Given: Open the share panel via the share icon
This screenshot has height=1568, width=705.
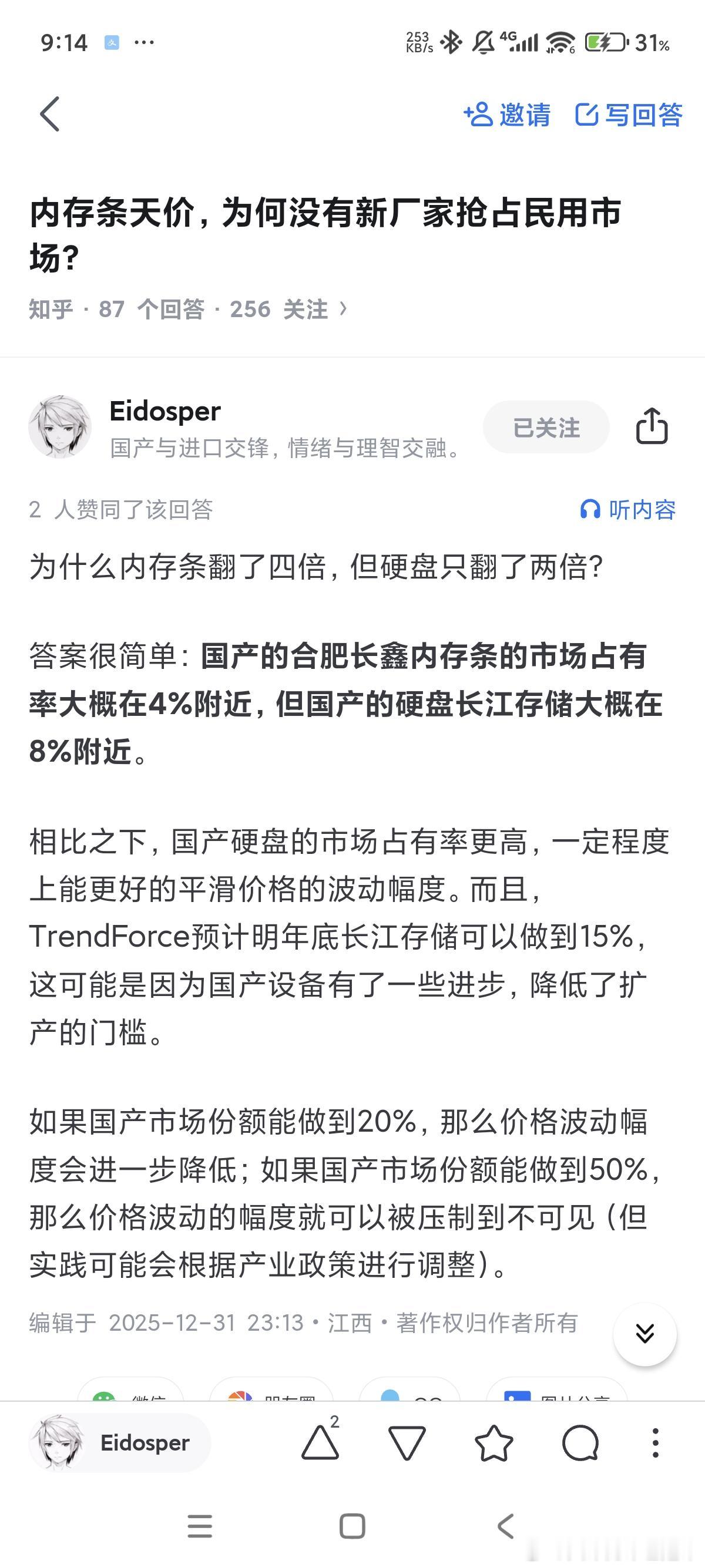Looking at the screenshot, I should (x=652, y=426).
